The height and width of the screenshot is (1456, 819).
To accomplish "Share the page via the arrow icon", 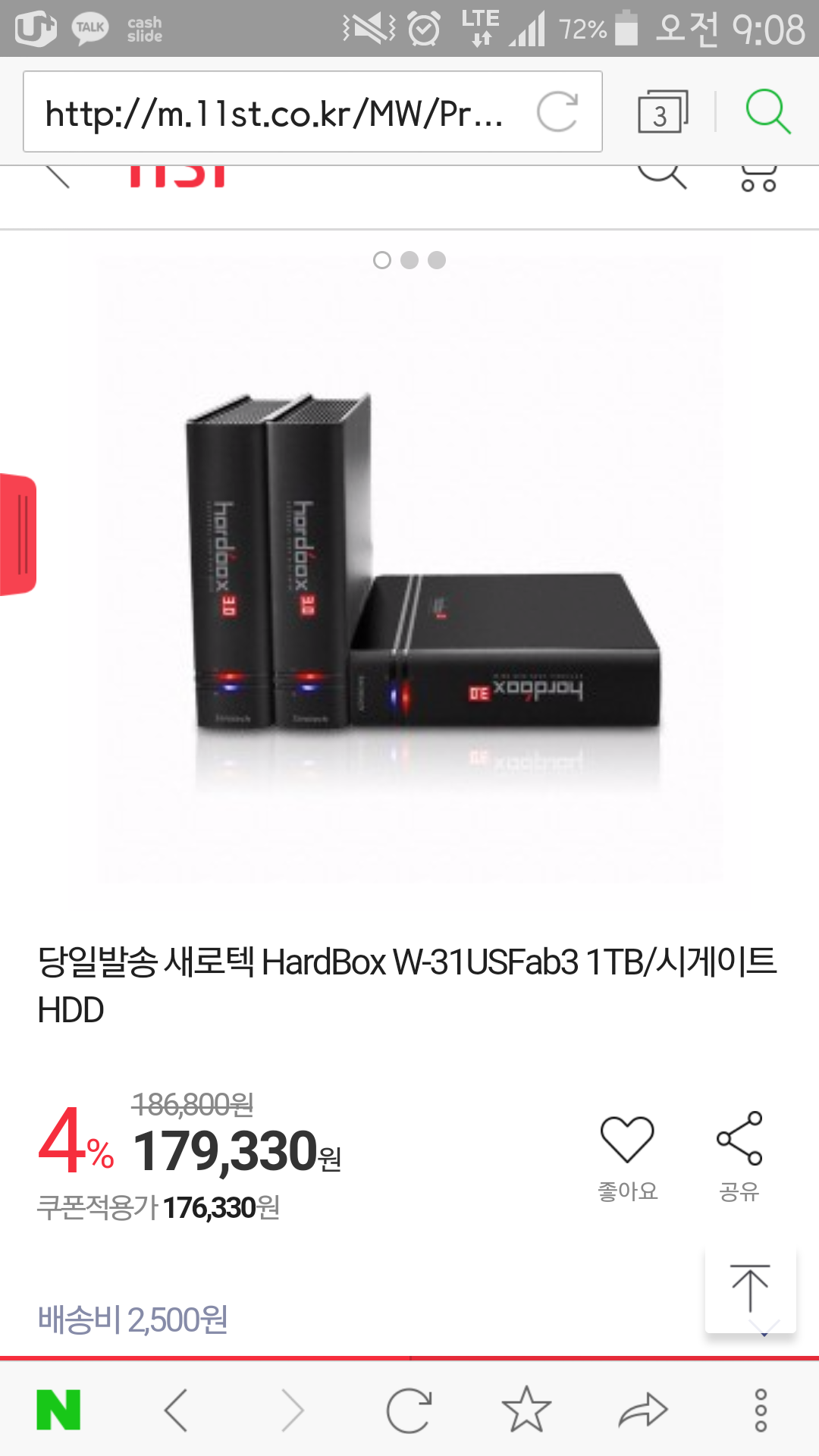I will coord(643,1410).
